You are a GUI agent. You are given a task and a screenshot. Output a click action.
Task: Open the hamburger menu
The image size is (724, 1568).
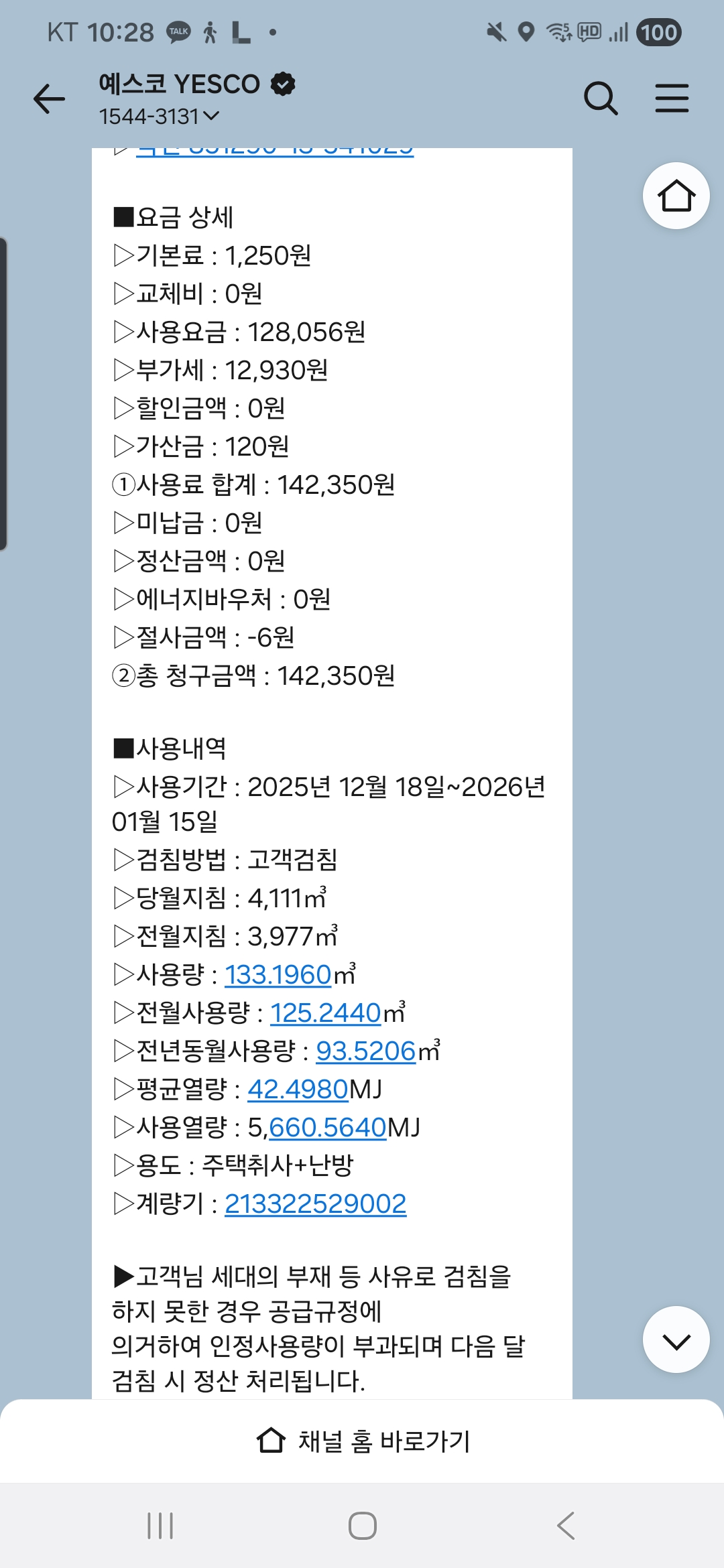pyautogui.click(x=672, y=99)
